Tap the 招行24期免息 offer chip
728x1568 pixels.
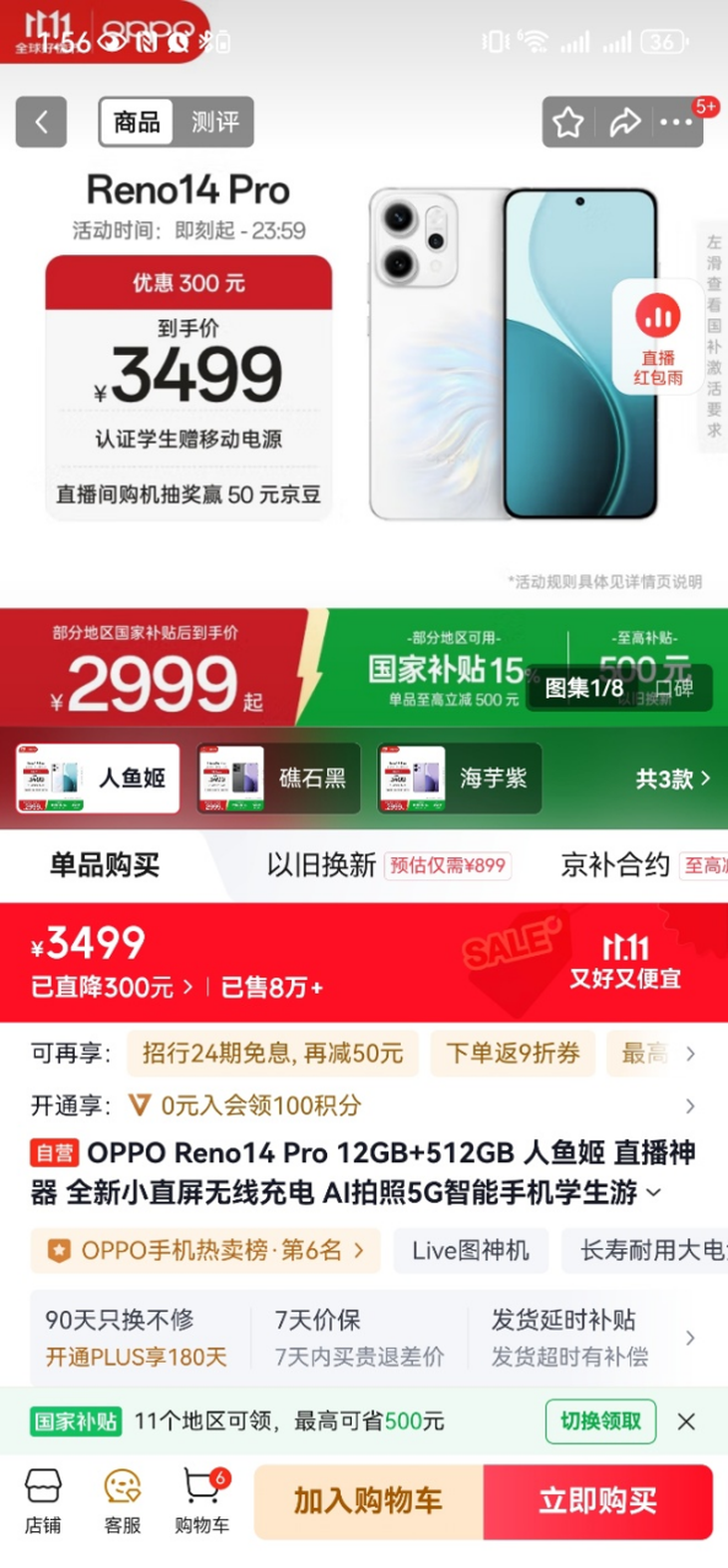[x=272, y=1054]
